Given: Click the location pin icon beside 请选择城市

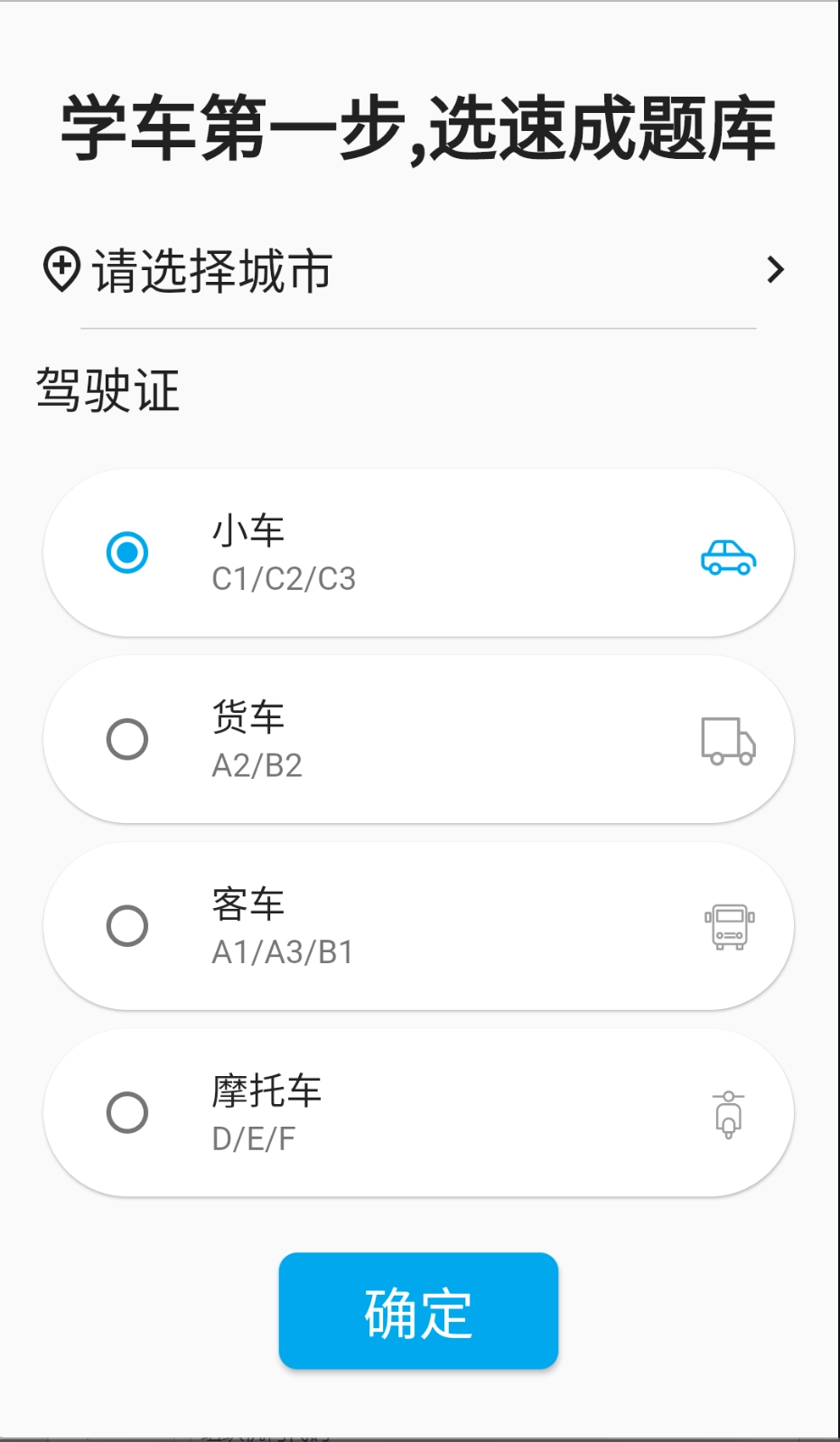Looking at the screenshot, I should click(x=58, y=268).
